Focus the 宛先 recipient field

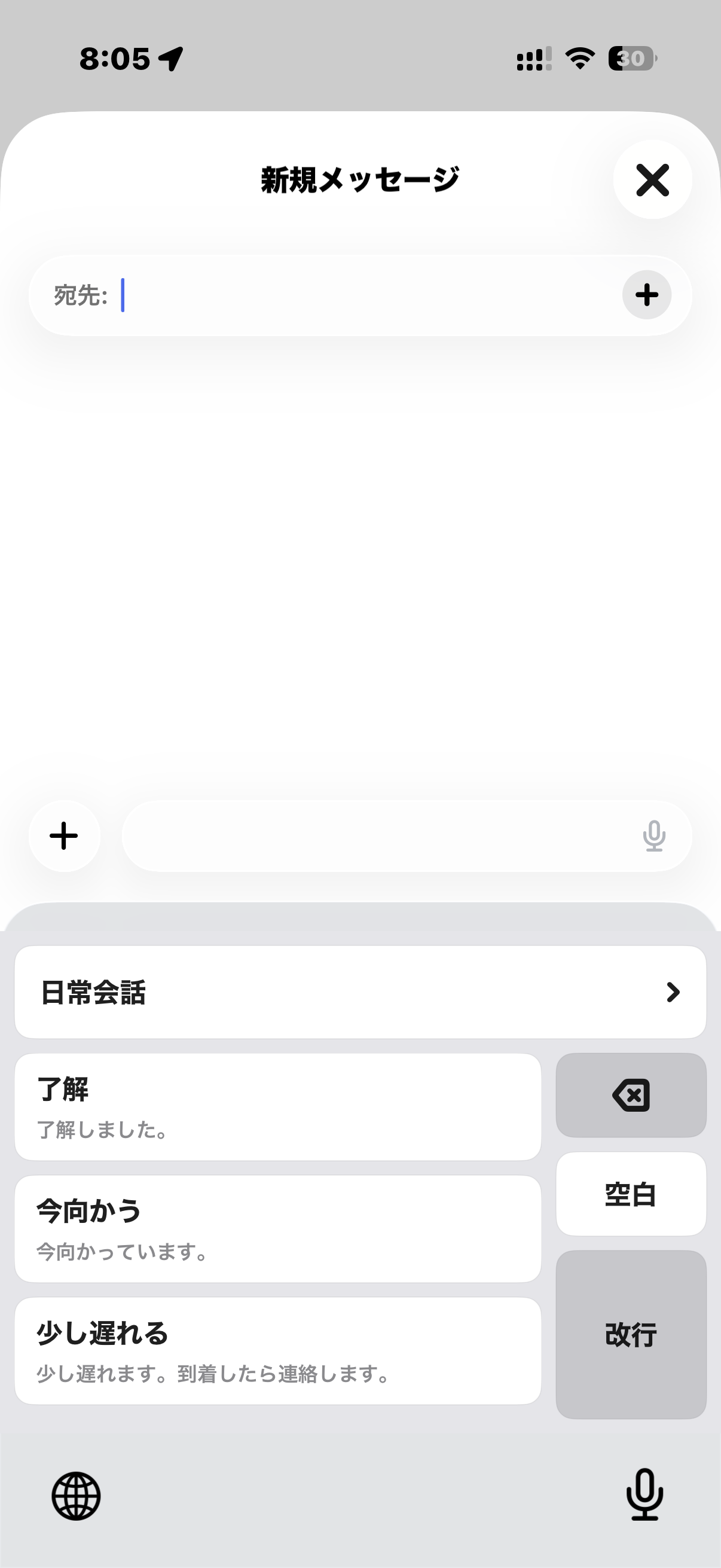pos(365,296)
